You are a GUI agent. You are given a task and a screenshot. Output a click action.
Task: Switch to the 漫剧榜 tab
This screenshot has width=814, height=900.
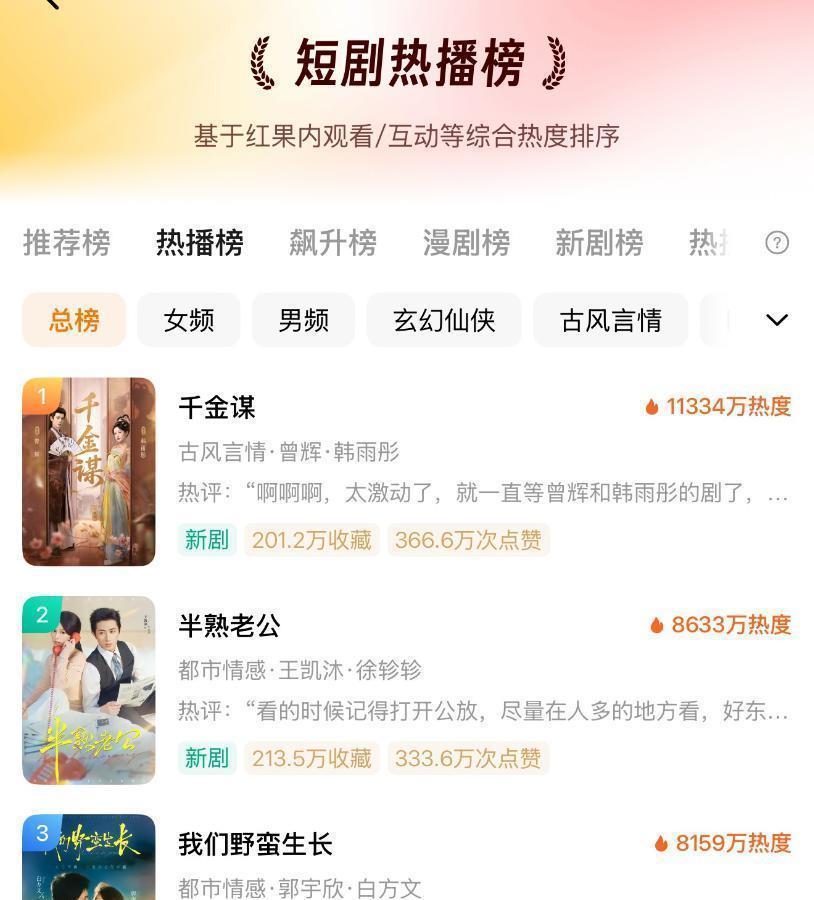466,243
